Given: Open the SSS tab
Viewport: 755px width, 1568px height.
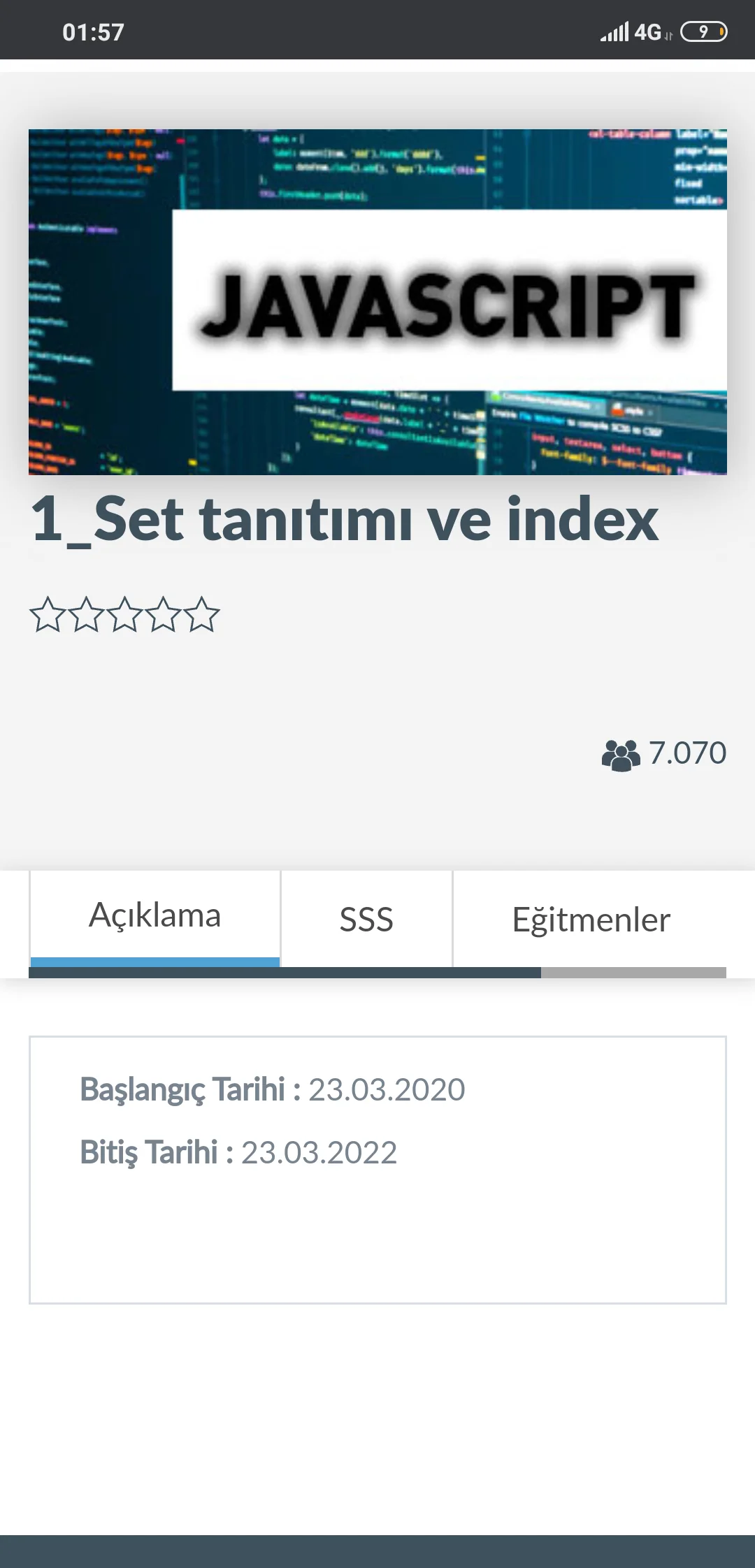Looking at the screenshot, I should point(366,919).
